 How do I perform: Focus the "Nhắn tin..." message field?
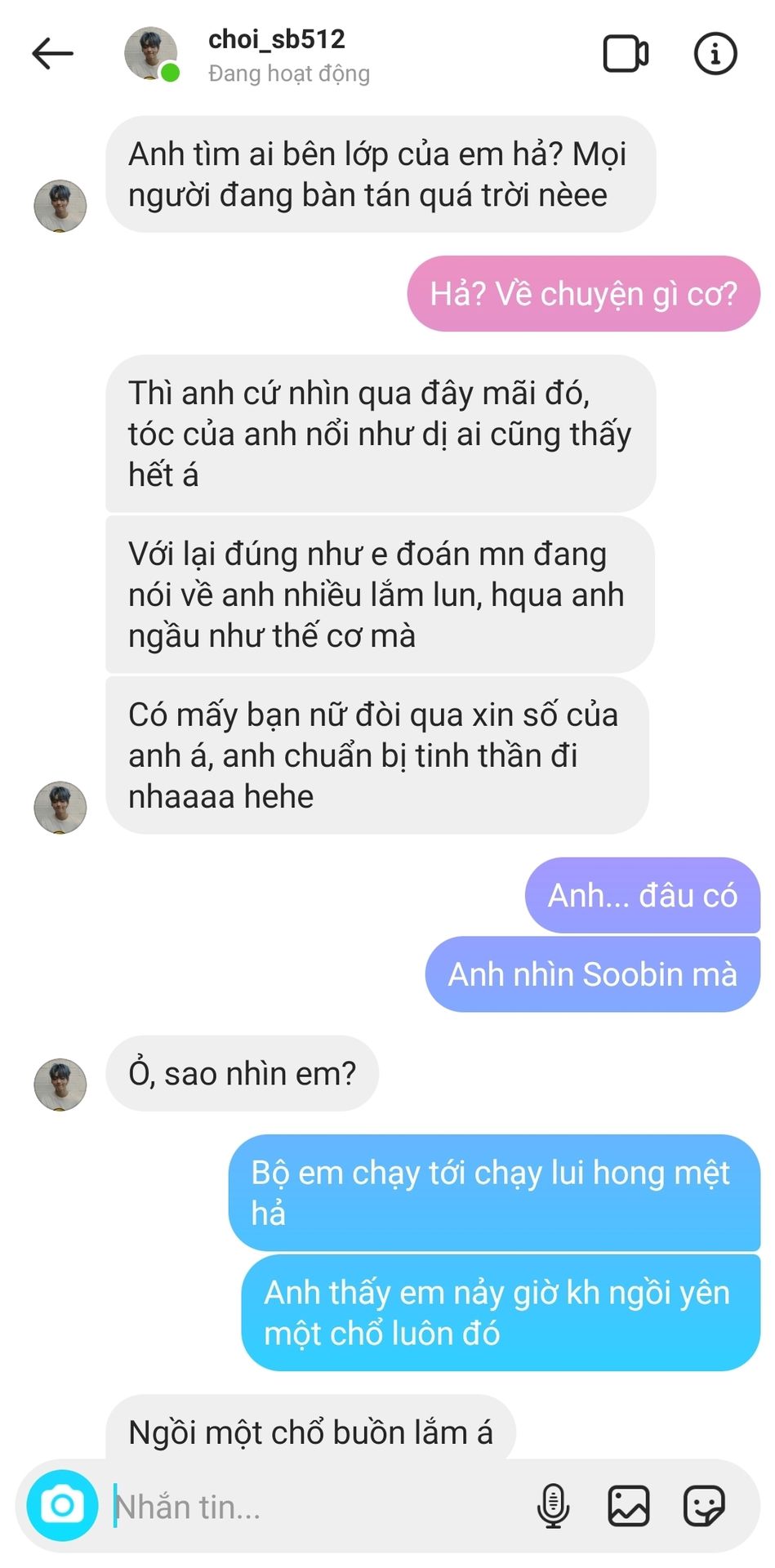click(x=310, y=1506)
